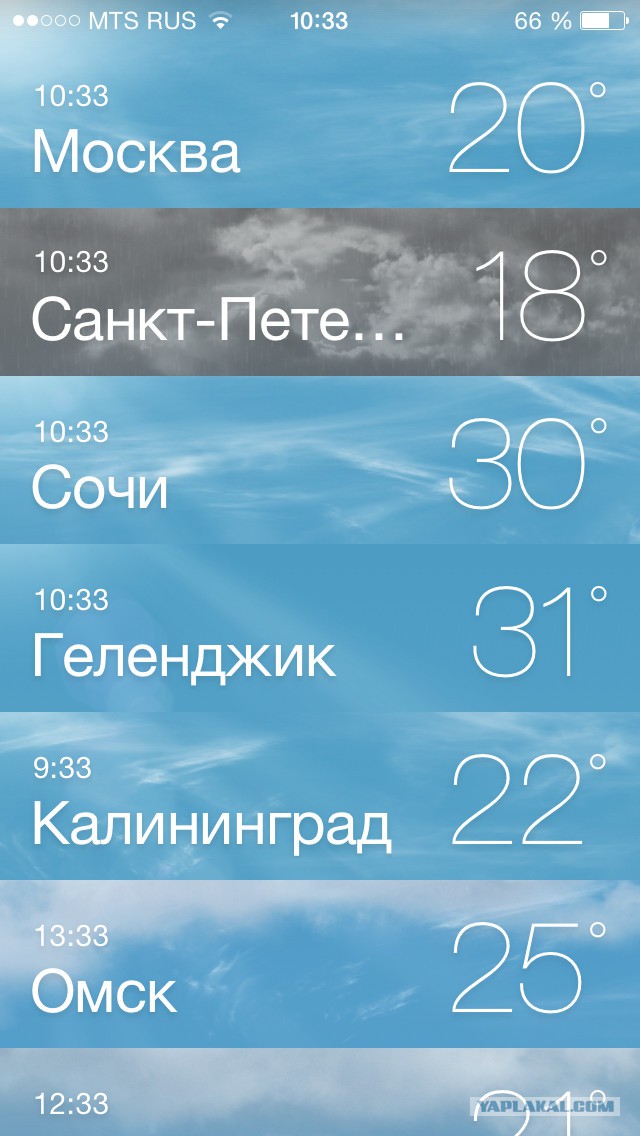640x1136 pixels.
Task: Open Москва weather details
Action: click(x=320, y=125)
